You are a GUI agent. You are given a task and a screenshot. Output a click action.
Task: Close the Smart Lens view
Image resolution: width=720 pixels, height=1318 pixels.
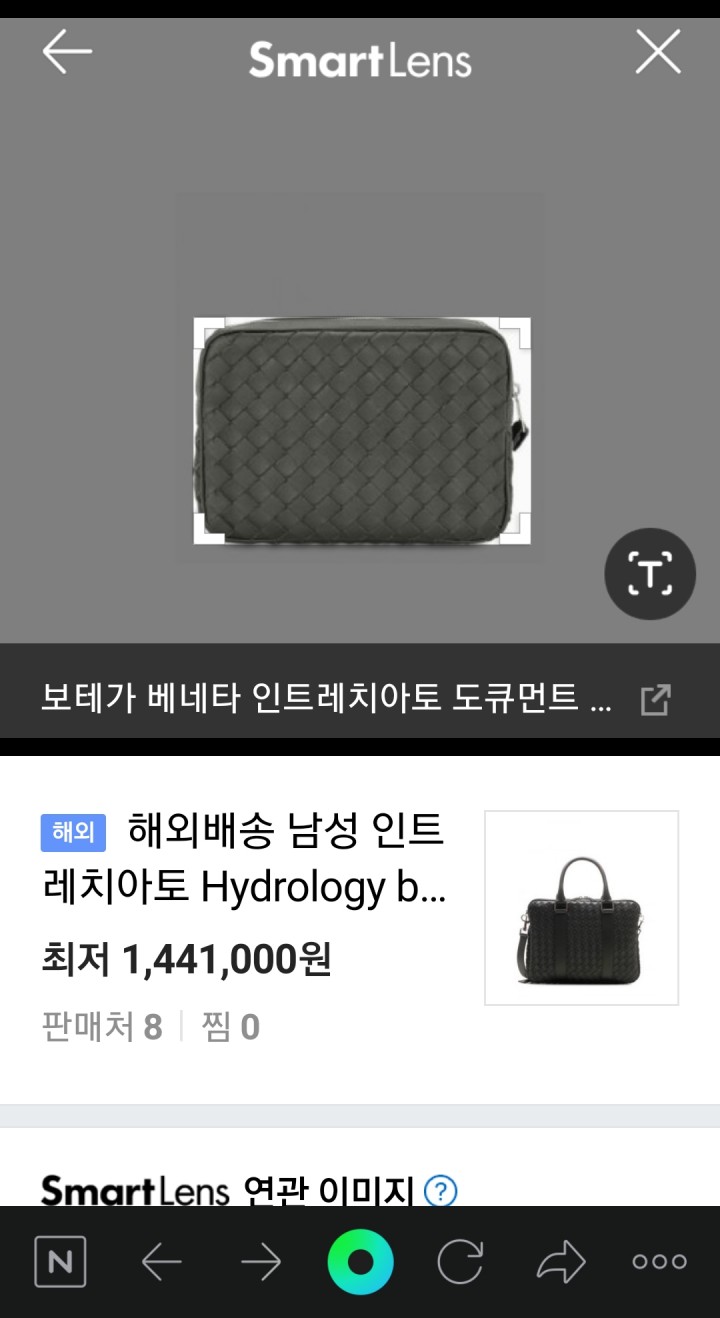click(657, 52)
